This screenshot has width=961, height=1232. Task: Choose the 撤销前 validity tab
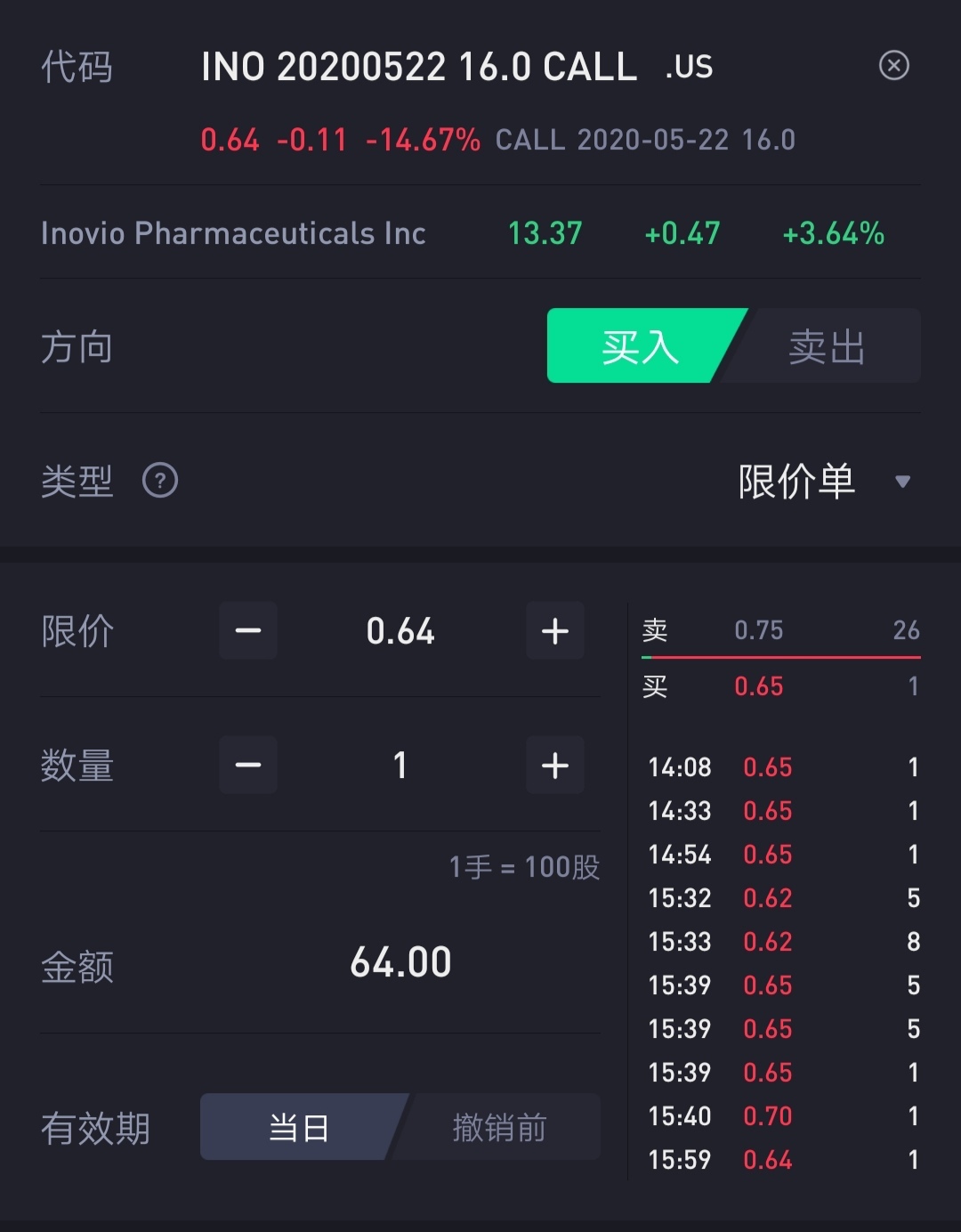501,1127
